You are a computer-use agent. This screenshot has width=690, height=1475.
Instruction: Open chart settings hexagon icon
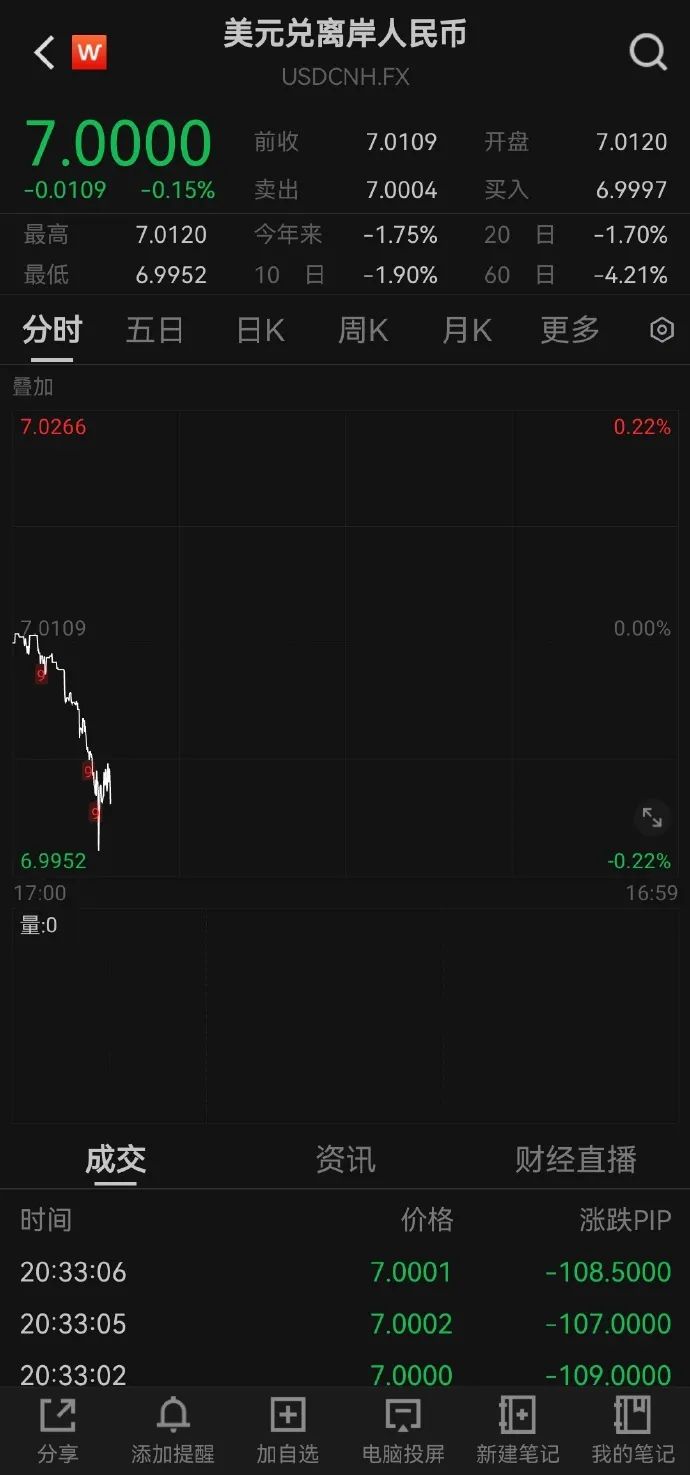pyautogui.click(x=662, y=330)
